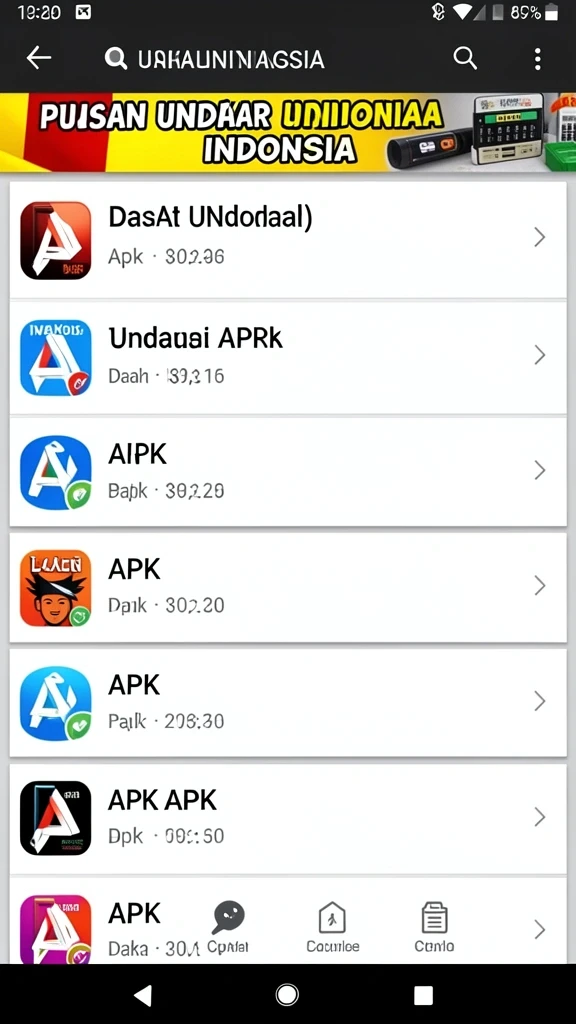The height and width of the screenshot is (1024, 576).
Task: Tap the search field in the top bar
Action: (214, 59)
